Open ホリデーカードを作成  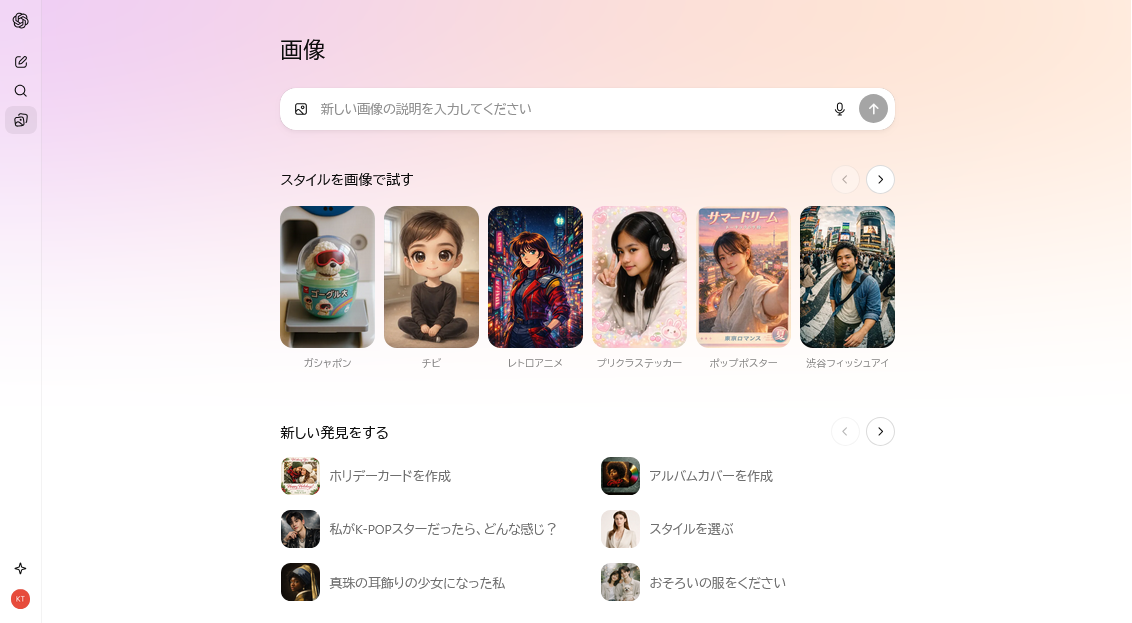pos(390,476)
